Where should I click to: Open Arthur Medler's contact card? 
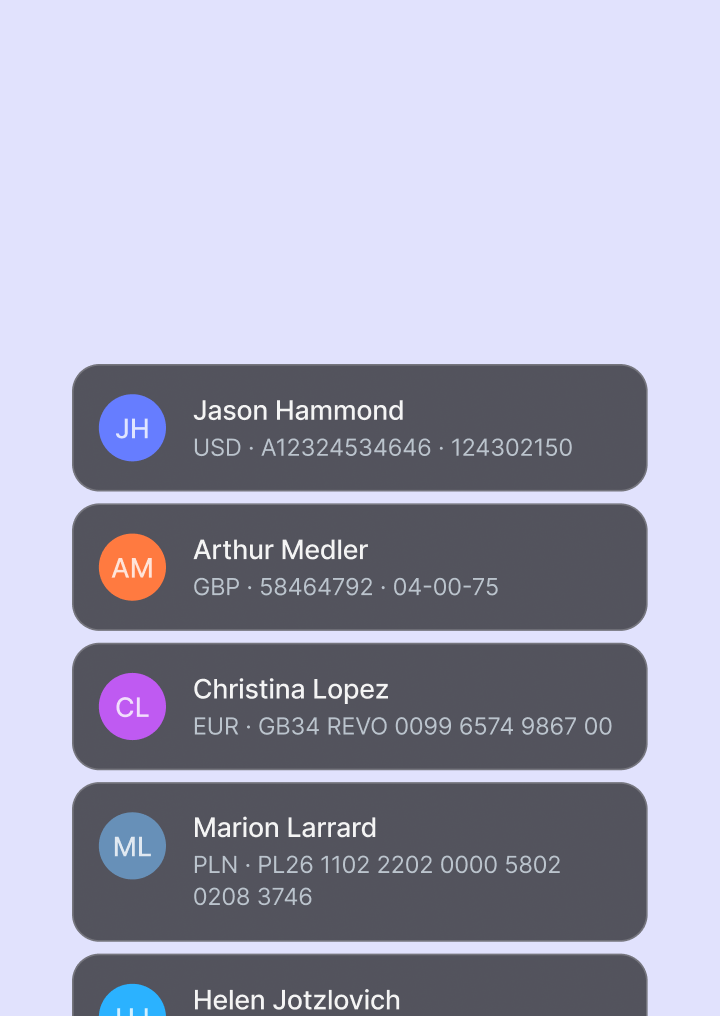tap(360, 567)
